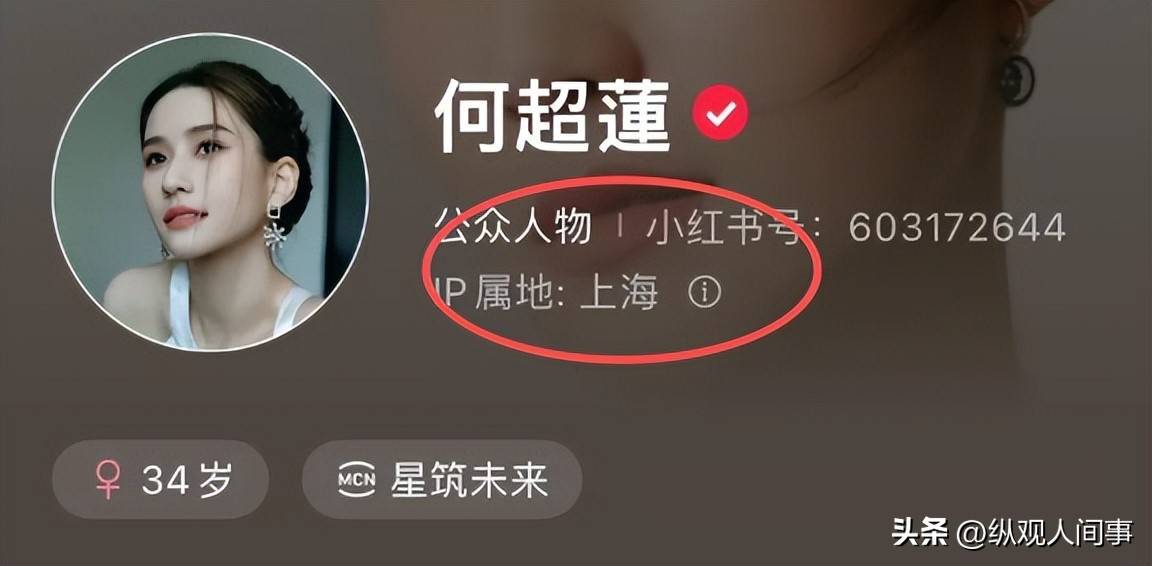
Task: Open 何超莲's profile avatar photo
Action: [x=210, y=192]
